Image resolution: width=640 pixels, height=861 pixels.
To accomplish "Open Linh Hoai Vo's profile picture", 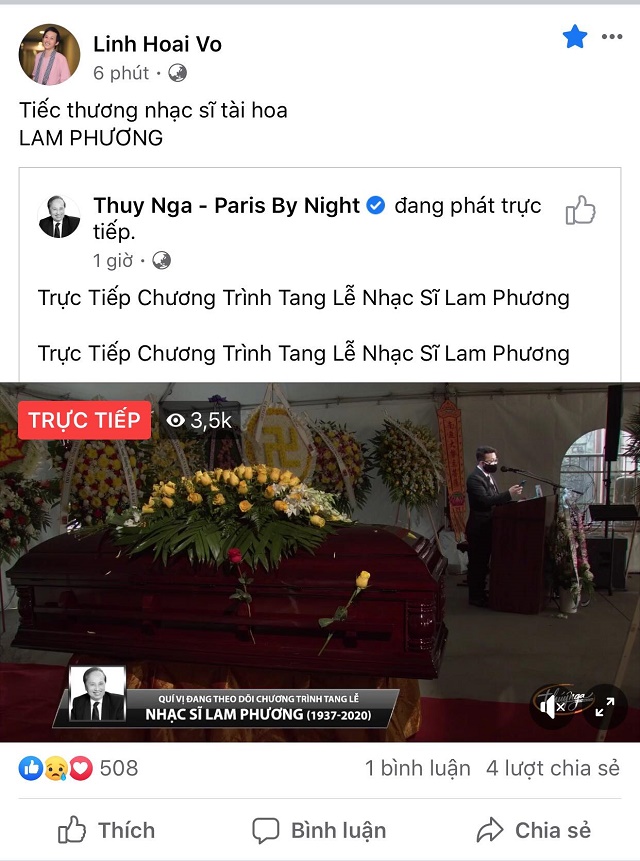I will [49, 55].
